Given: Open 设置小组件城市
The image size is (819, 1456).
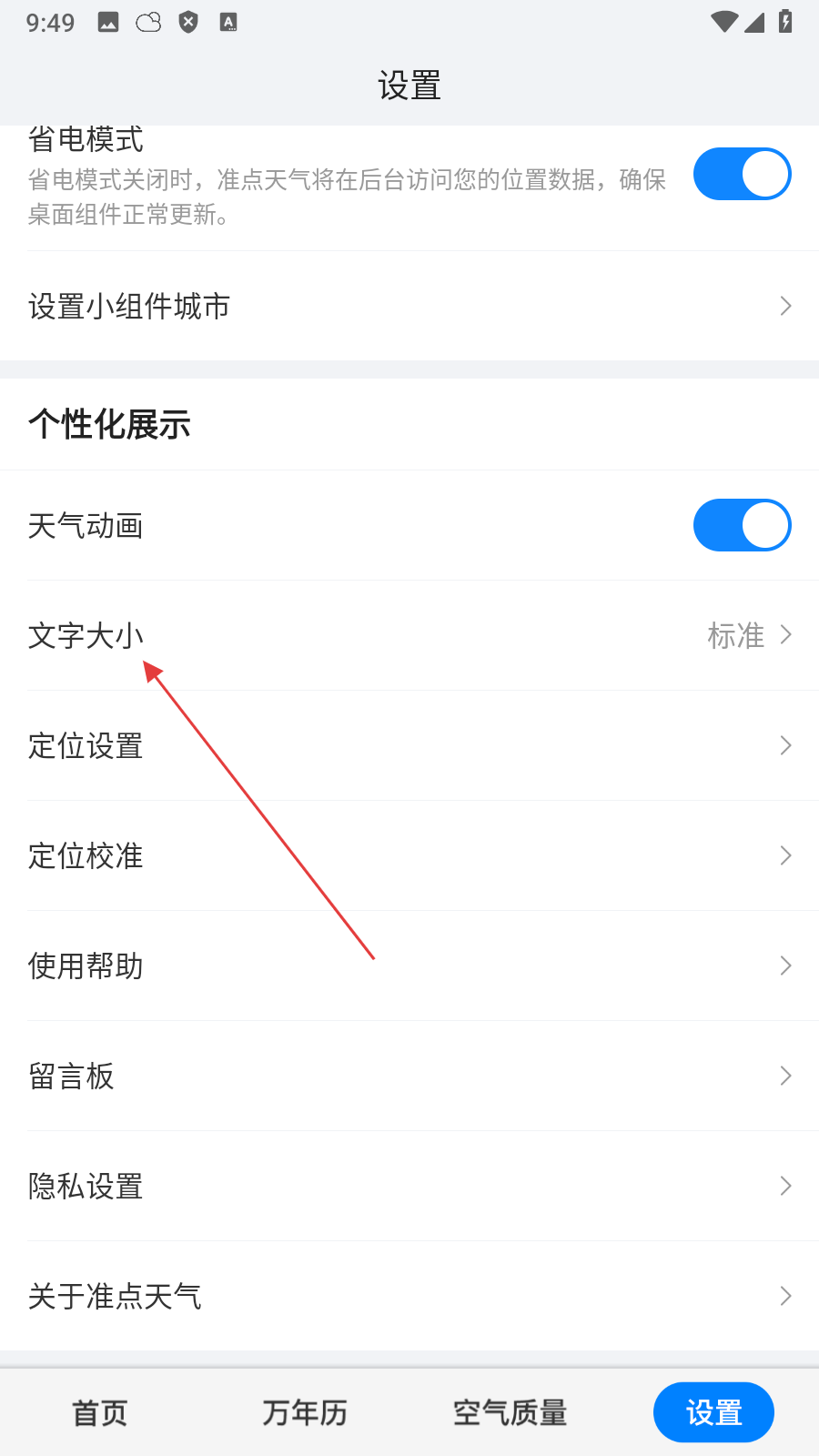Looking at the screenshot, I should [x=409, y=307].
